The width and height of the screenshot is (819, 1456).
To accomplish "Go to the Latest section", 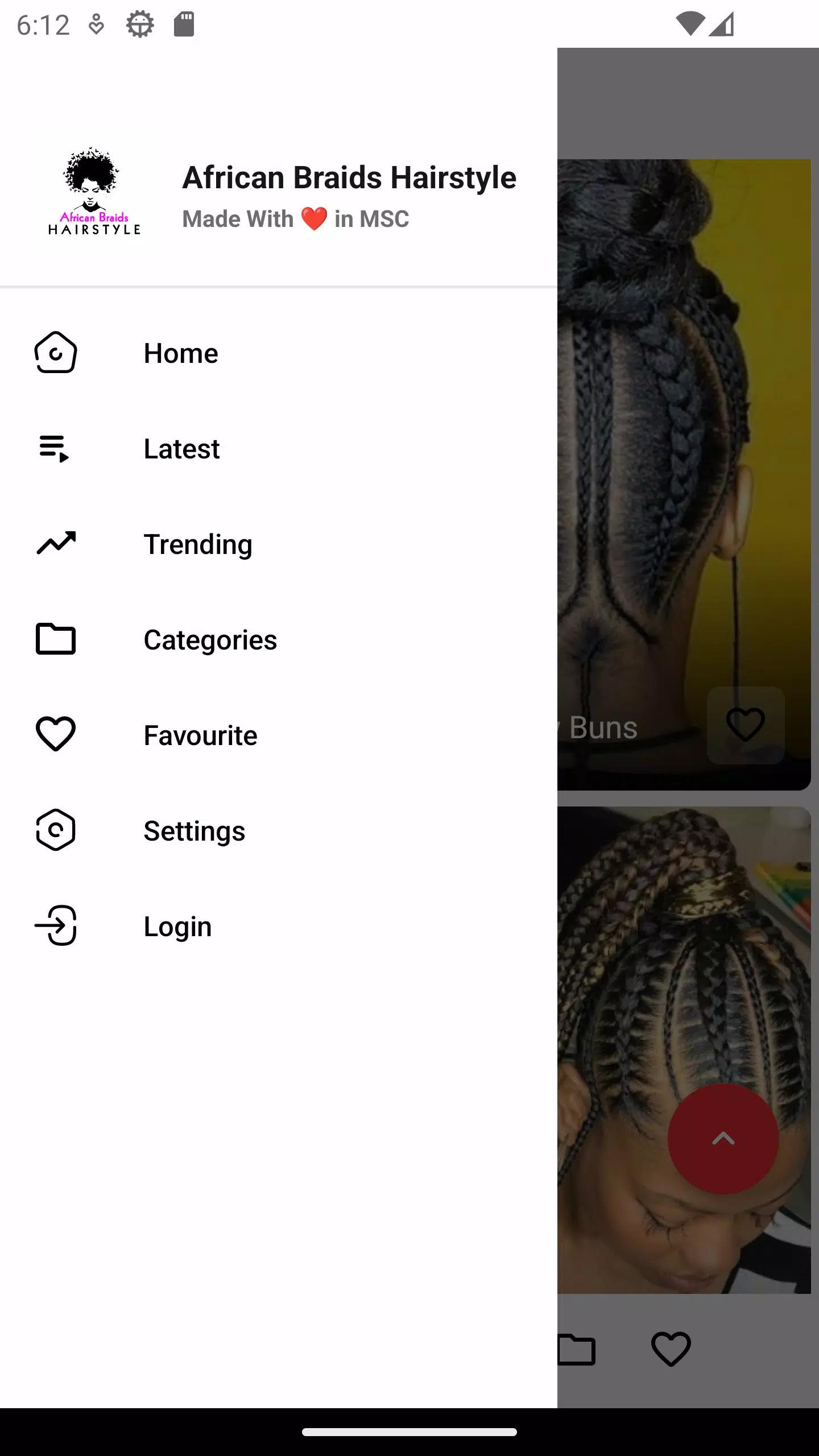I will tap(181, 449).
